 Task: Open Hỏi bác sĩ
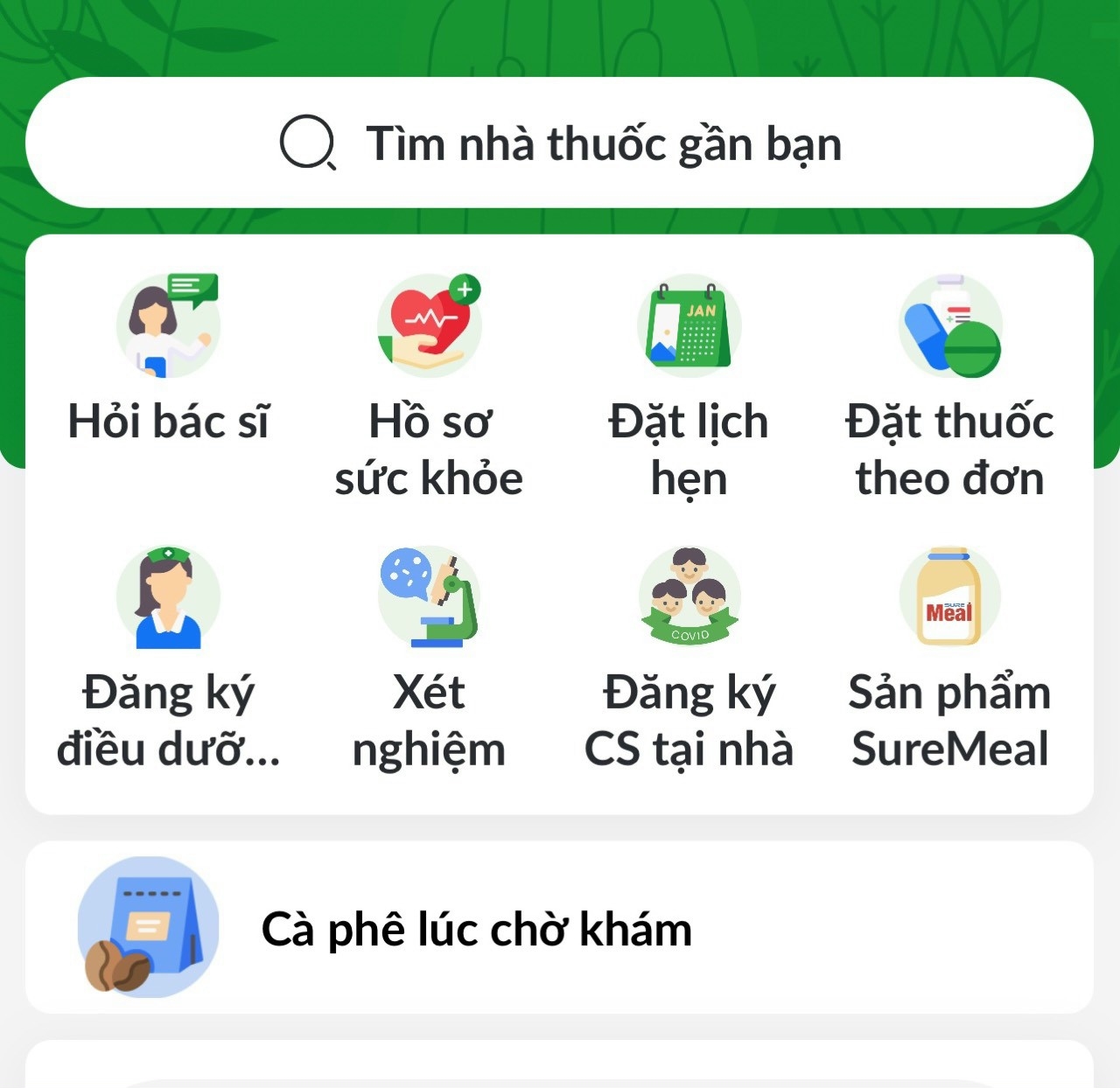pos(168,326)
